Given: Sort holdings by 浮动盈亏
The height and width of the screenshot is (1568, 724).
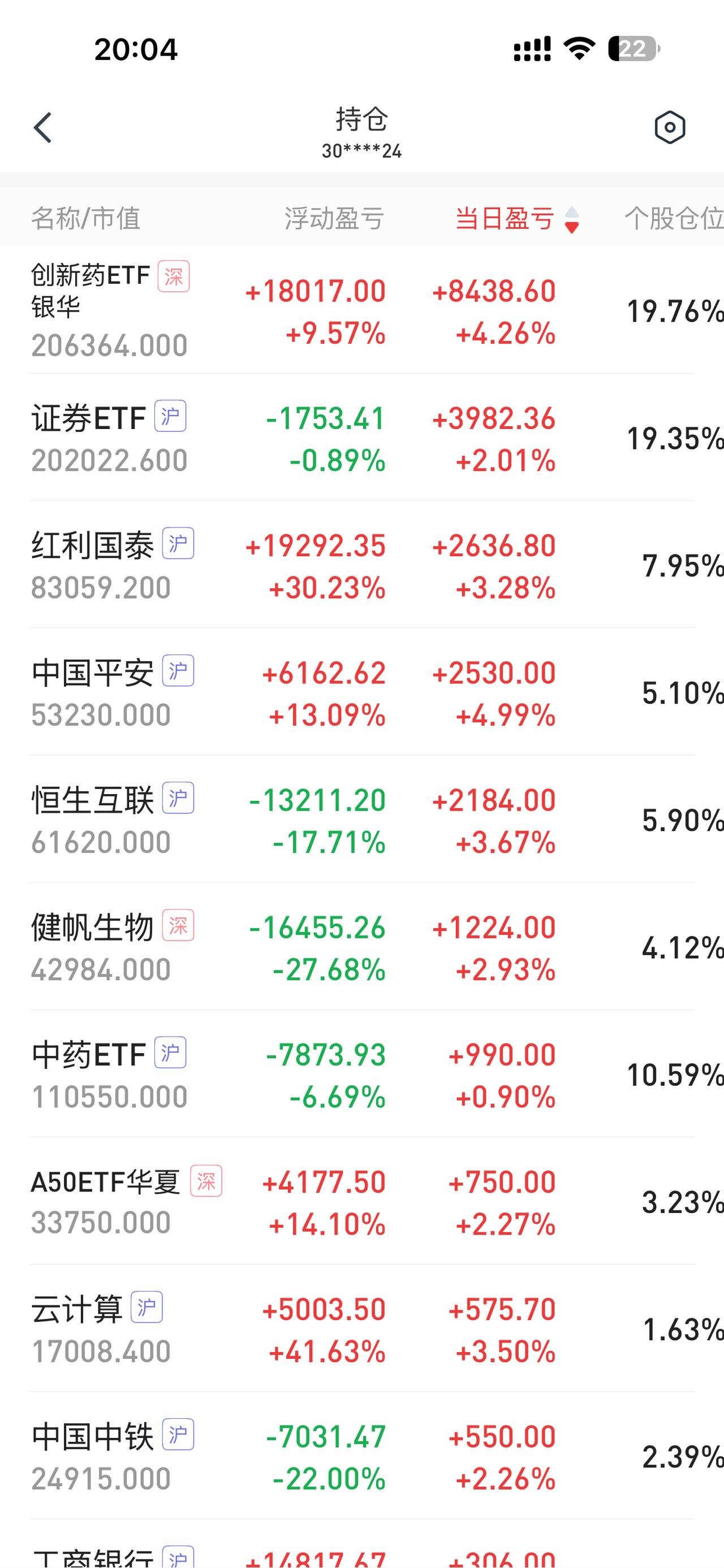Looking at the screenshot, I should pos(334,219).
